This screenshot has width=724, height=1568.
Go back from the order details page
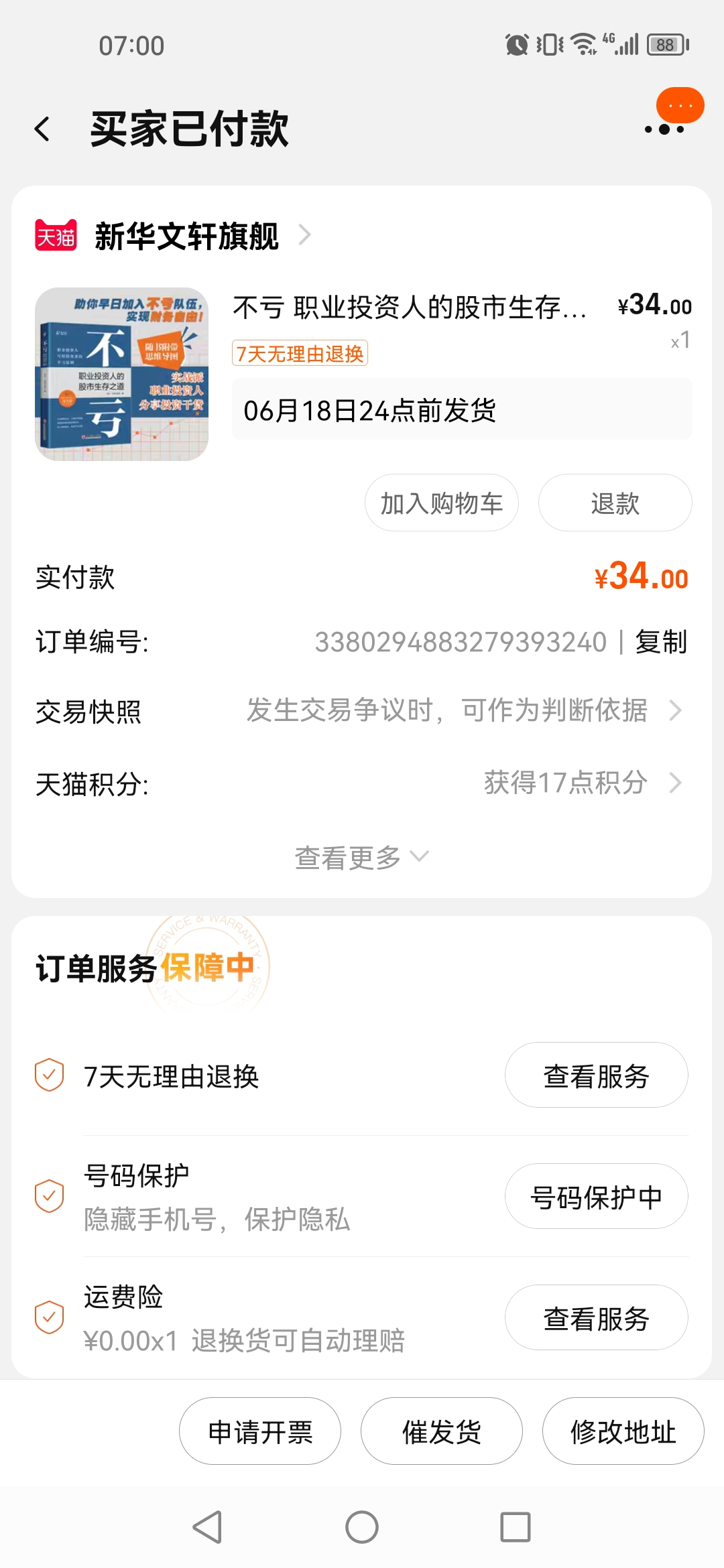coord(43,129)
